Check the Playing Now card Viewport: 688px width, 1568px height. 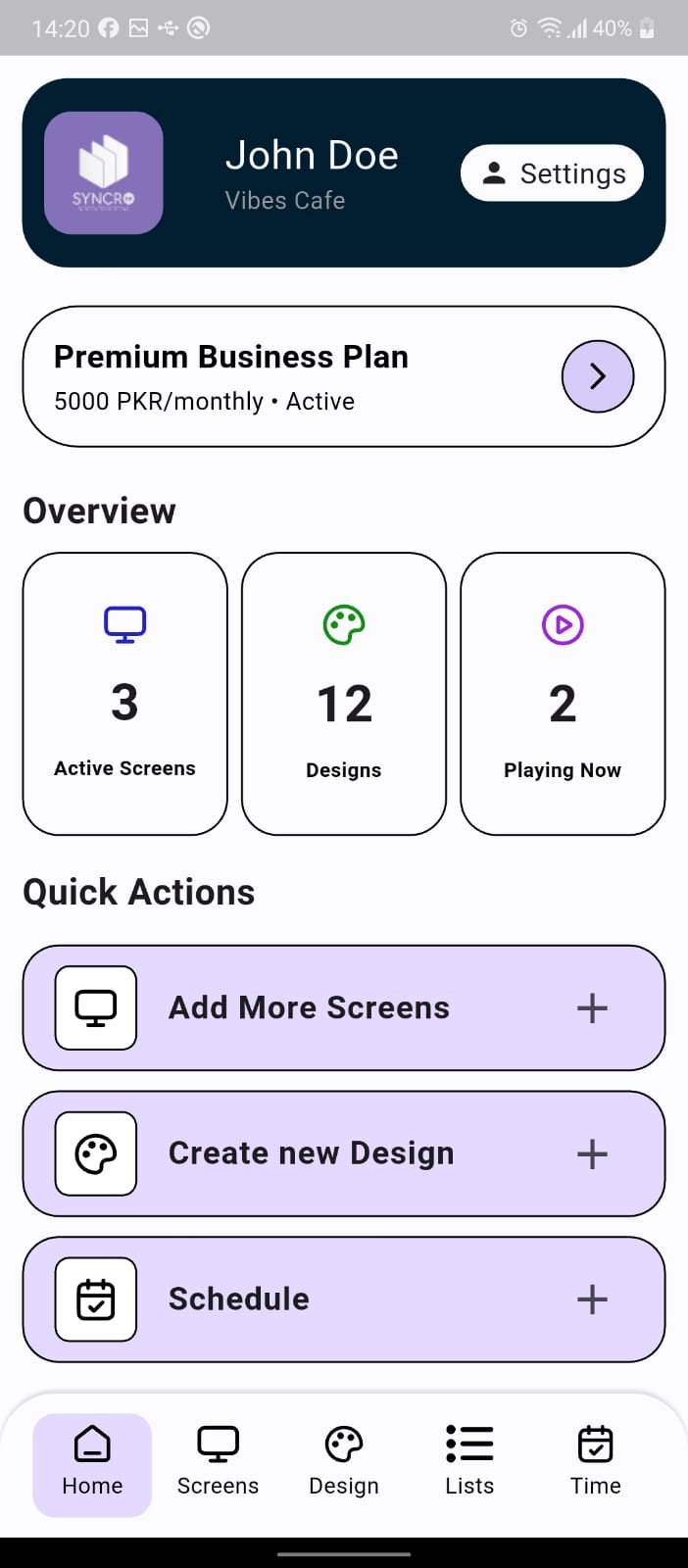click(563, 694)
